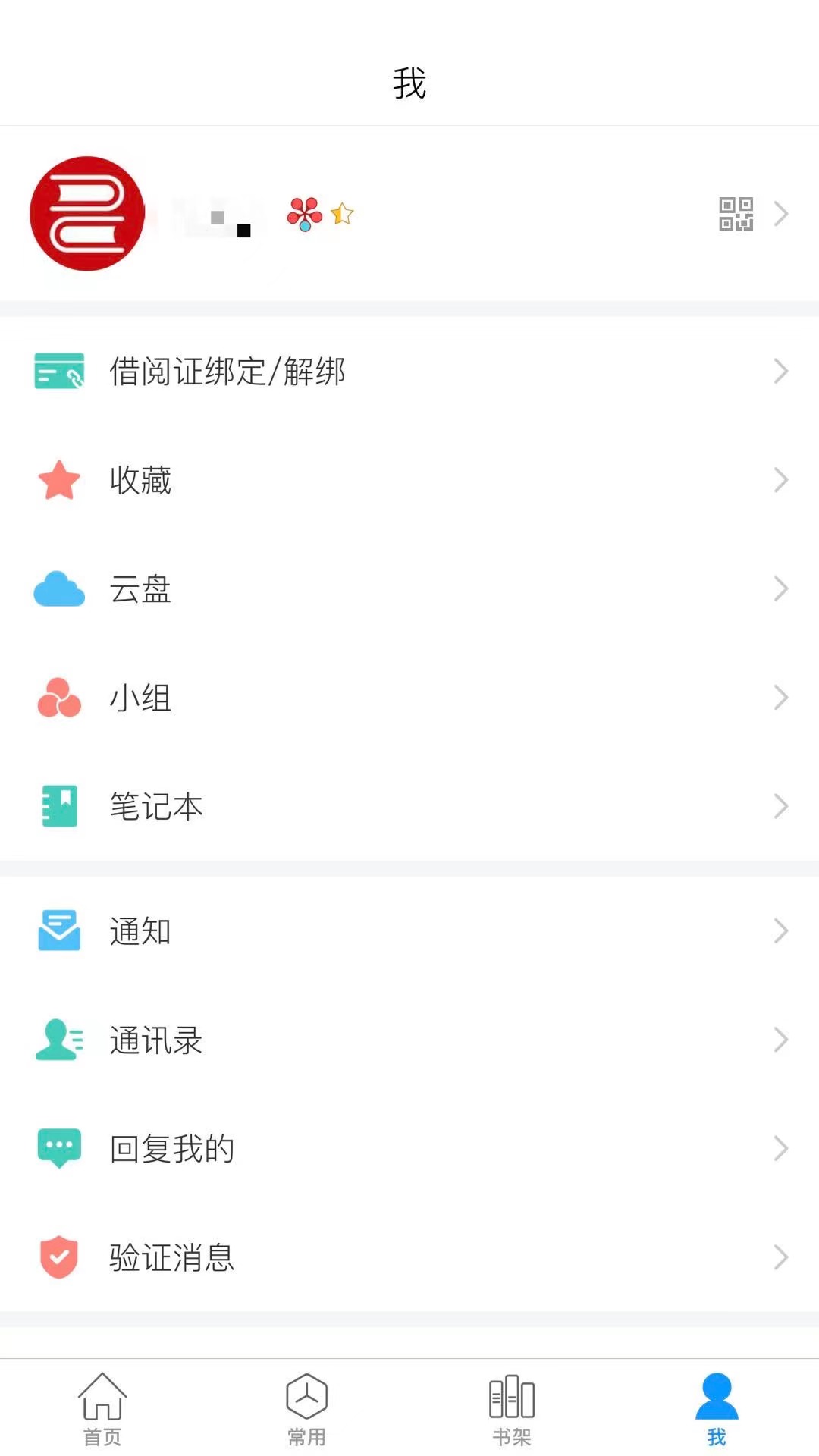Click the 小组 groups icon
The height and width of the screenshot is (1456, 819).
58,697
